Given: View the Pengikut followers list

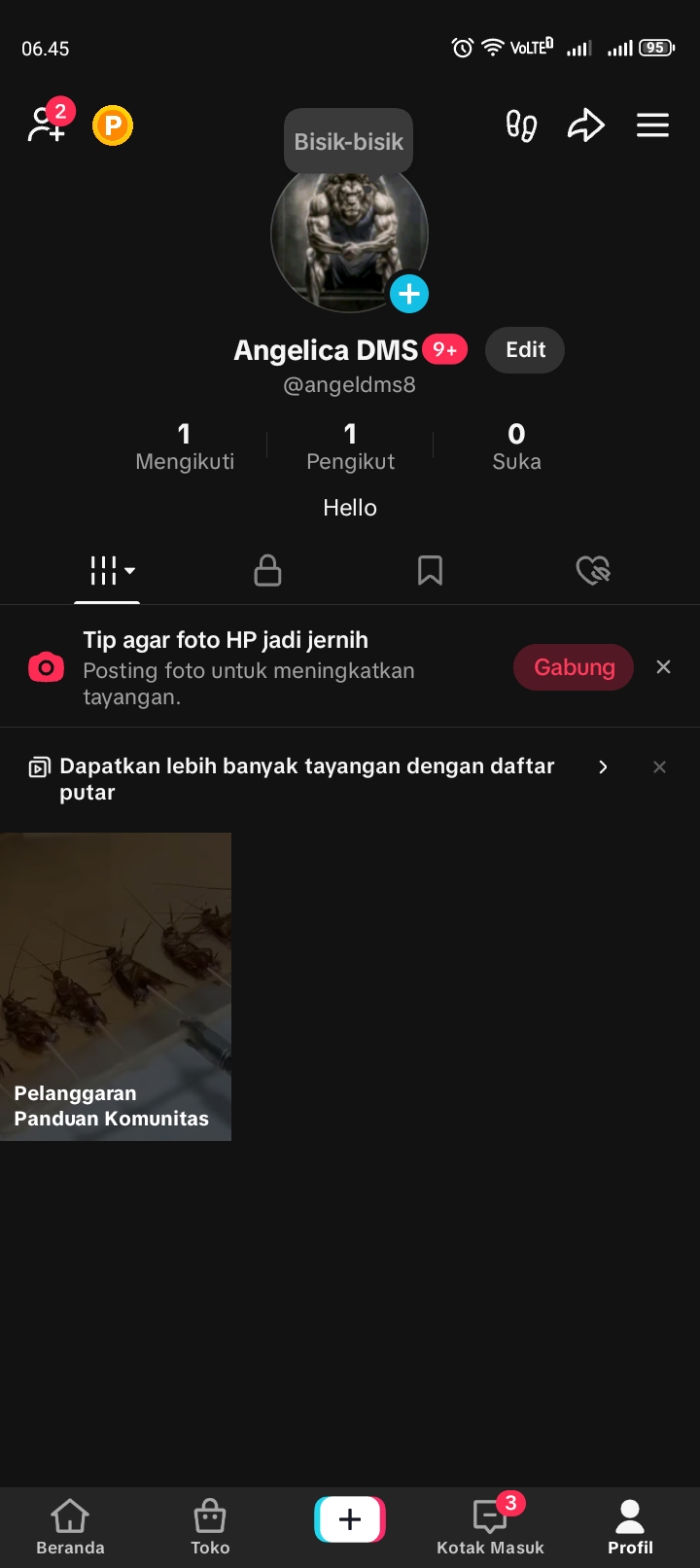Looking at the screenshot, I should pyautogui.click(x=350, y=446).
